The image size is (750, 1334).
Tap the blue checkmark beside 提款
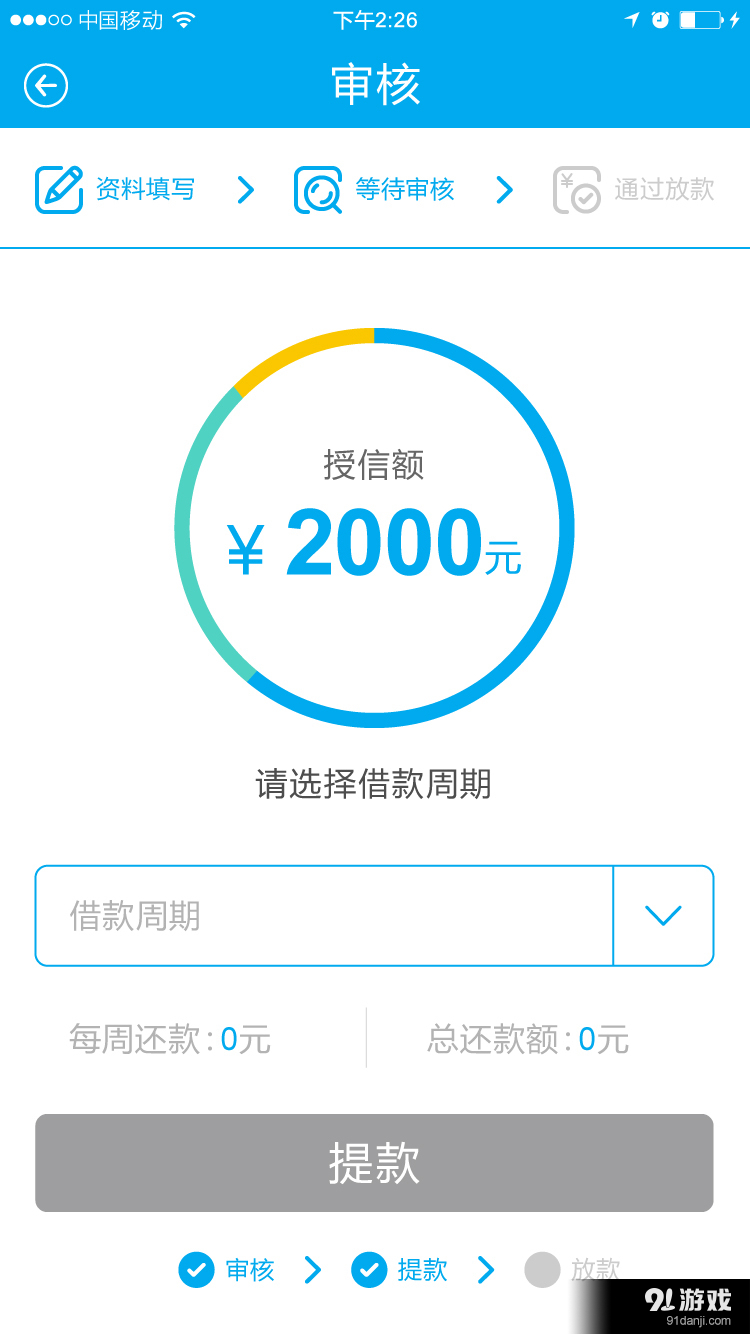(369, 1270)
